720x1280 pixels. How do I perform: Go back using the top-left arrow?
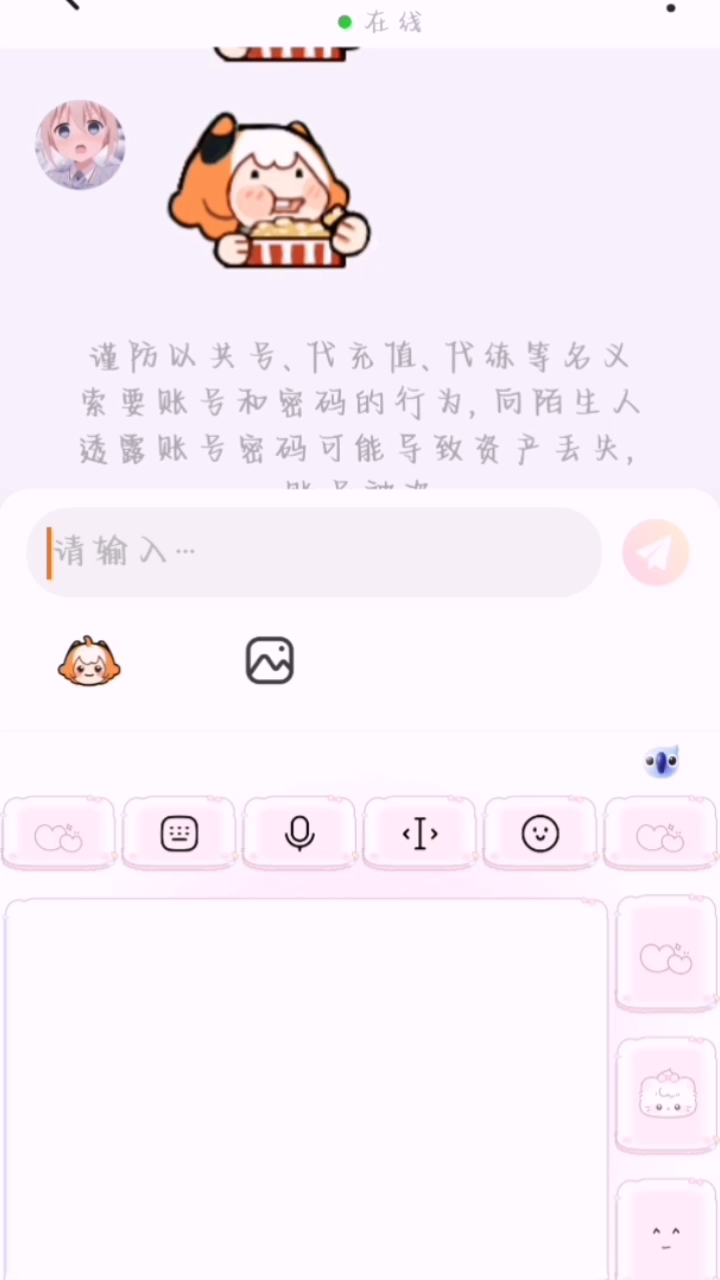point(68,5)
